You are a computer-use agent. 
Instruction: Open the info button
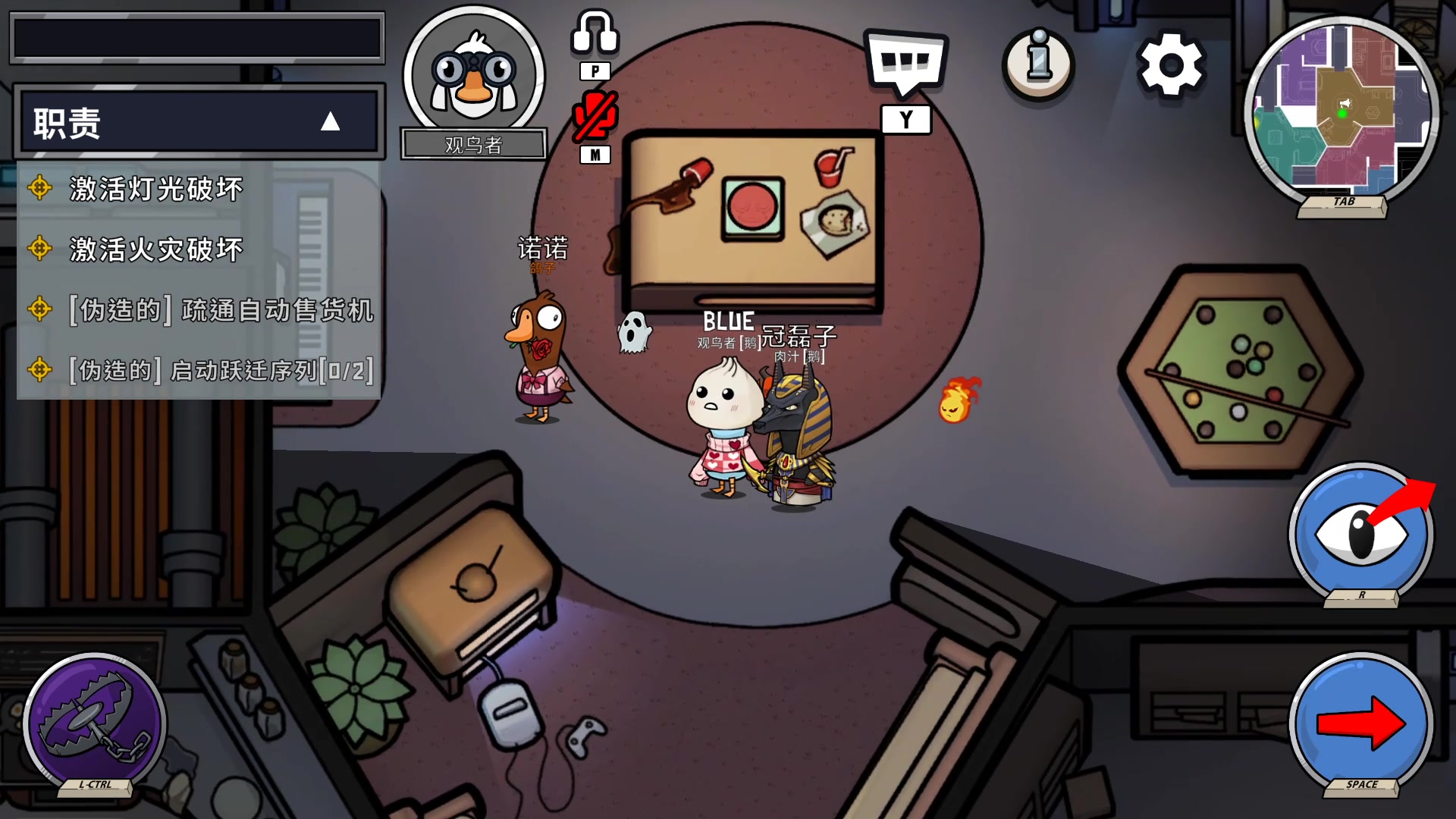(1038, 64)
